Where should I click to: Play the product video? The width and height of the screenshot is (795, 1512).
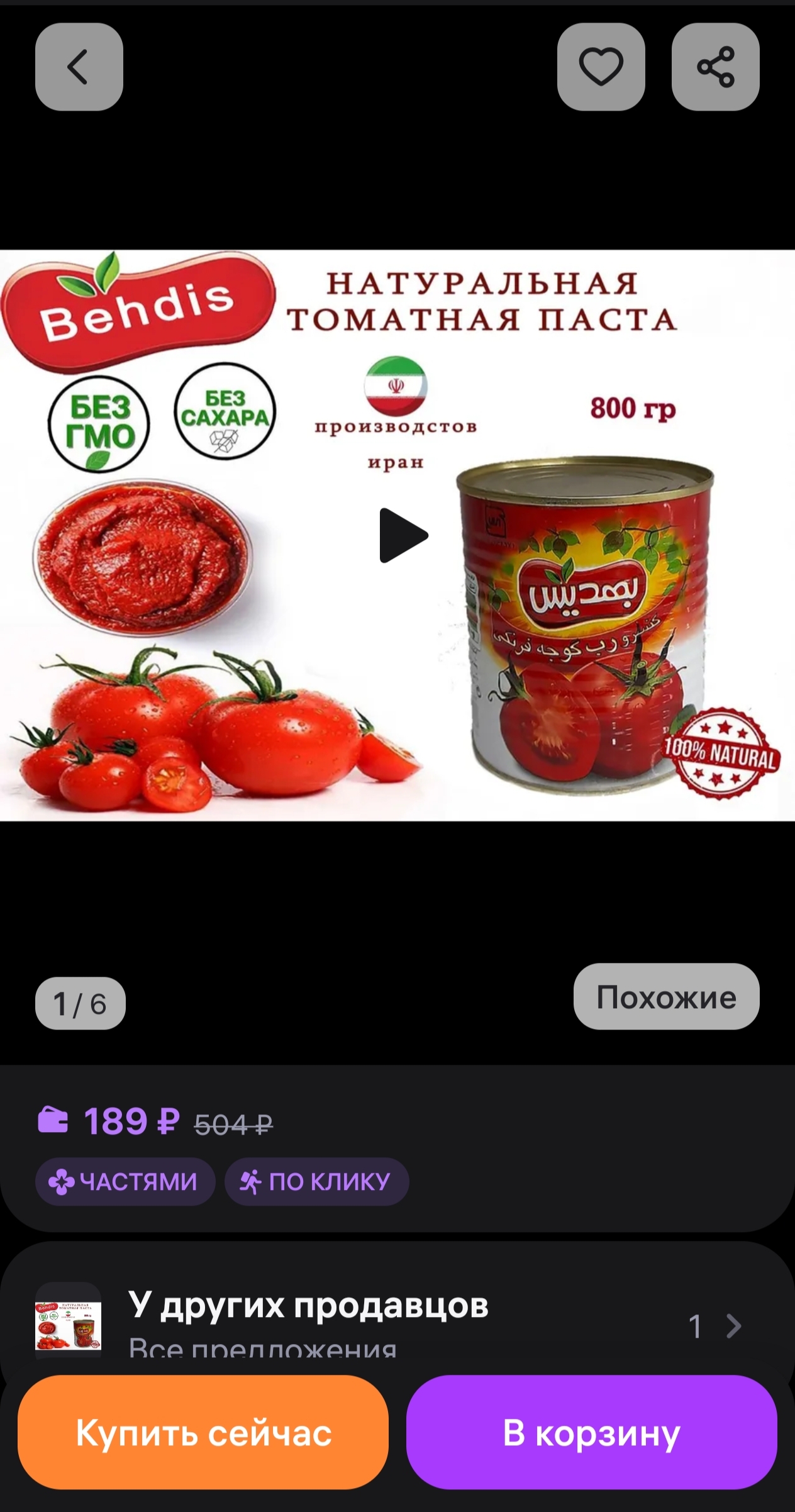(x=403, y=536)
